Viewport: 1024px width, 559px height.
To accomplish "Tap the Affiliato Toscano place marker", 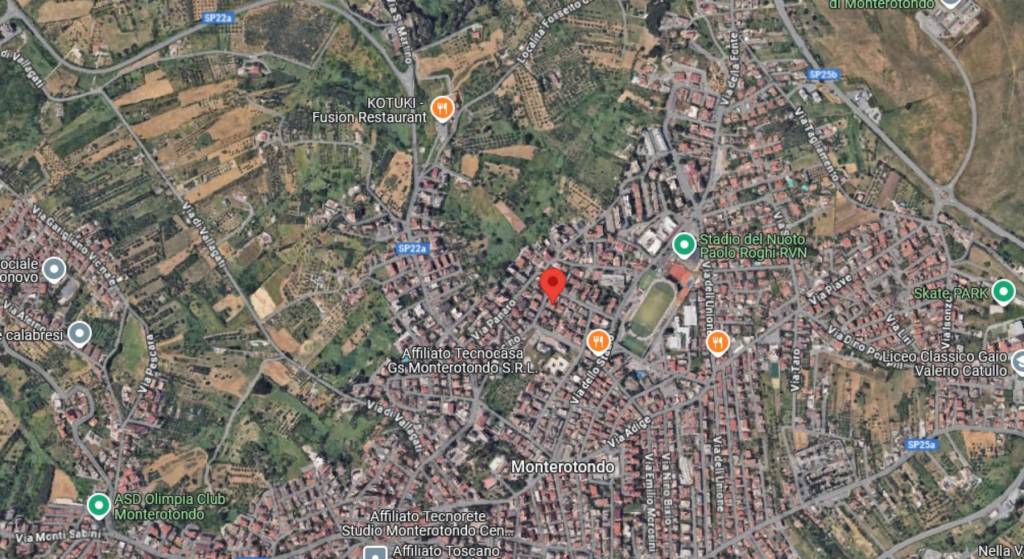I will (x=375, y=552).
